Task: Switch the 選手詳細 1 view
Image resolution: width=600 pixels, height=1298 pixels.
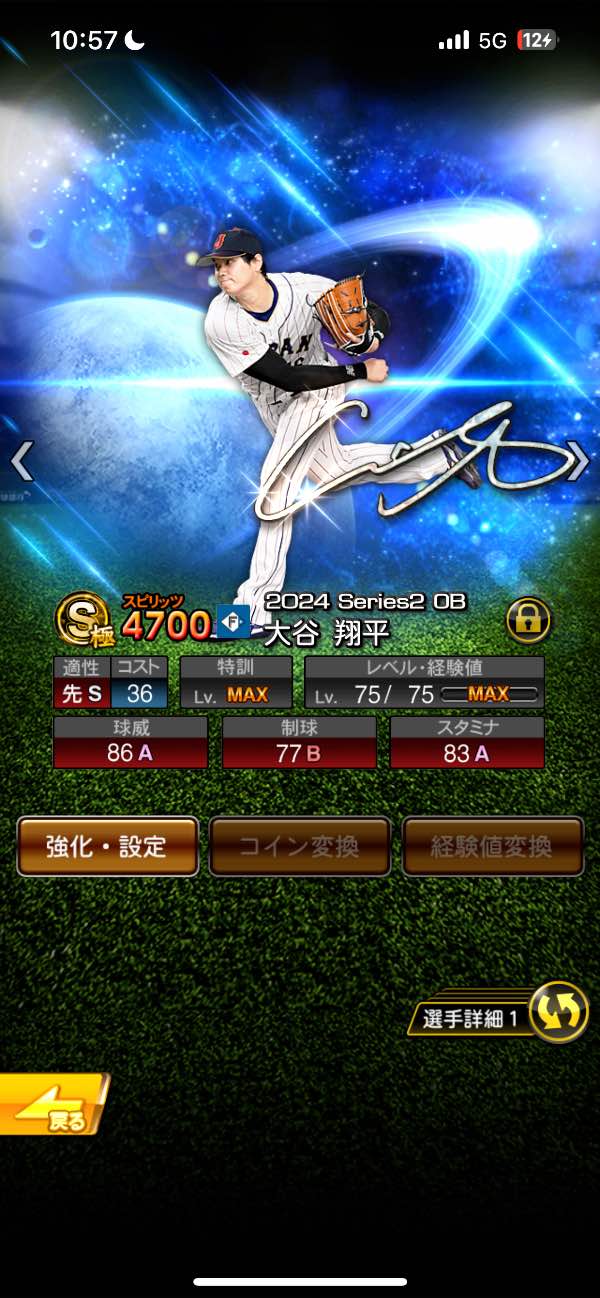Action: tap(556, 1011)
